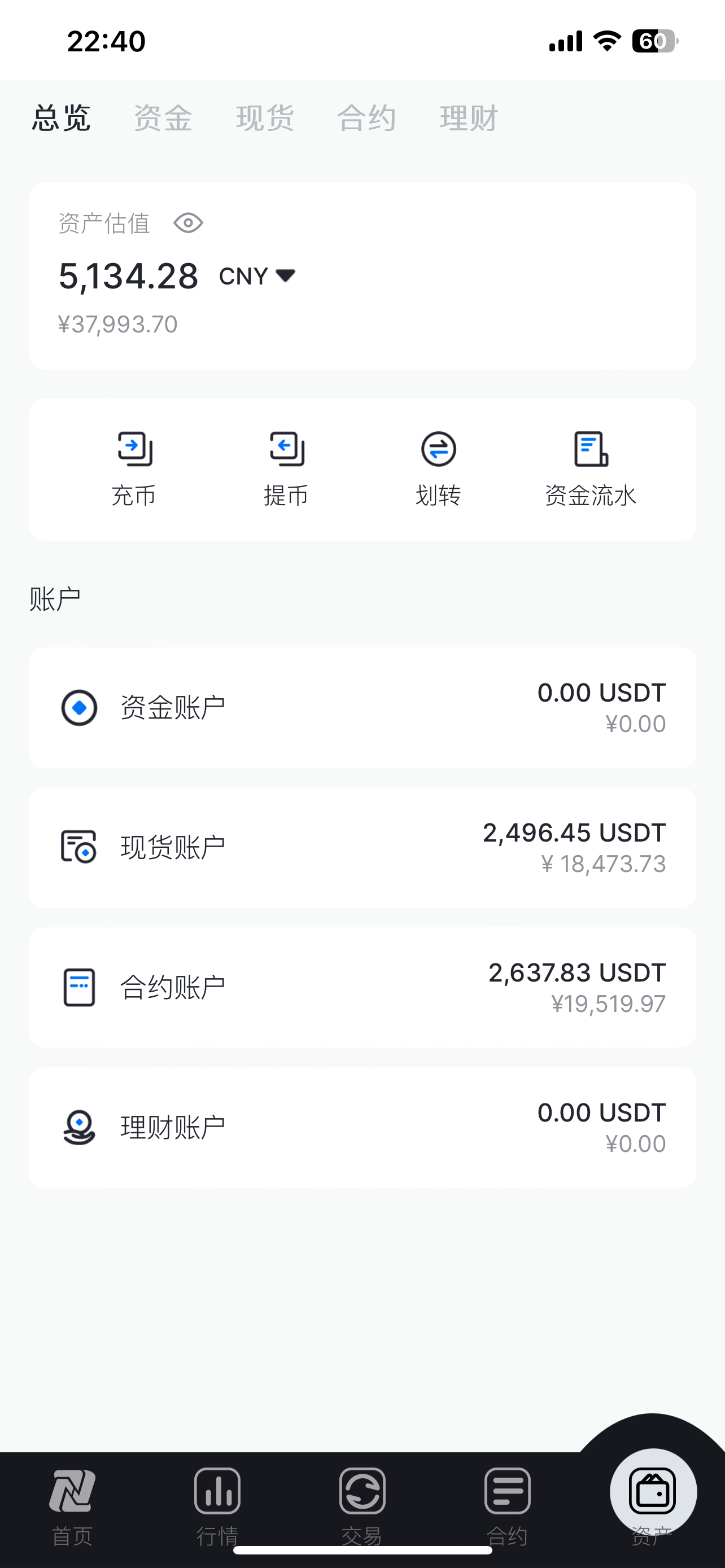Tap the 充币 deposit button

click(134, 469)
